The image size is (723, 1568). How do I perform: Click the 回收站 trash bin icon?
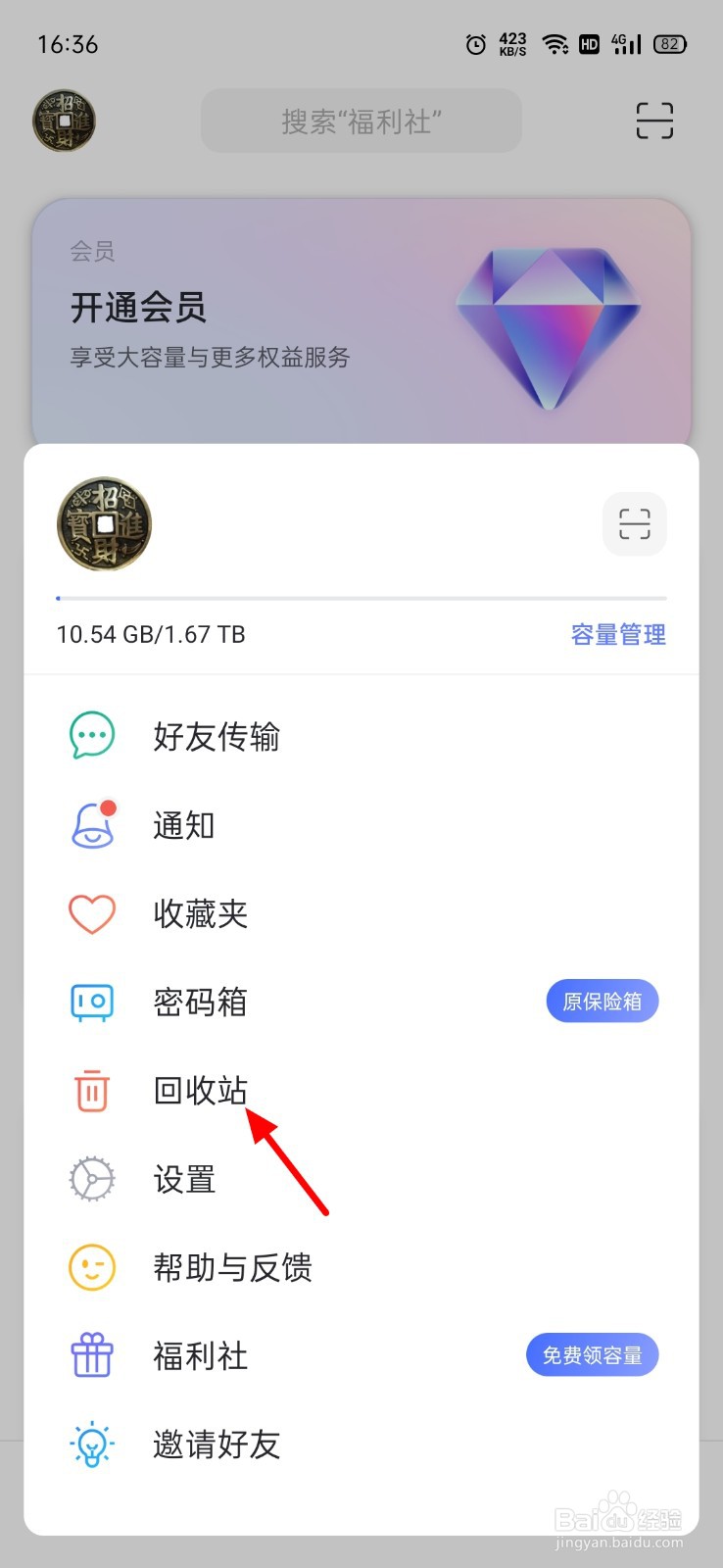[x=91, y=1090]
